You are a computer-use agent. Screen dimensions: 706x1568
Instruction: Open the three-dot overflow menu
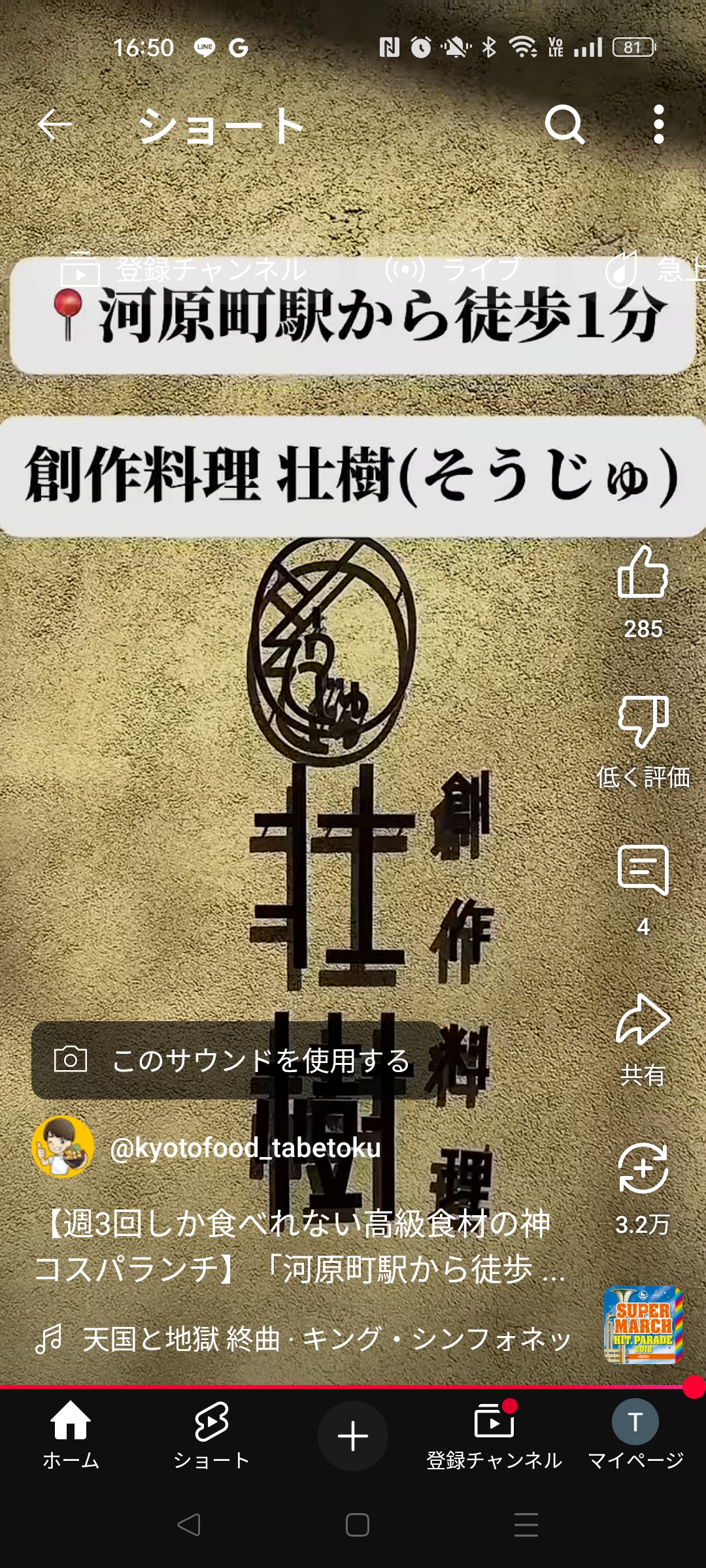click(x=659, y=124)
